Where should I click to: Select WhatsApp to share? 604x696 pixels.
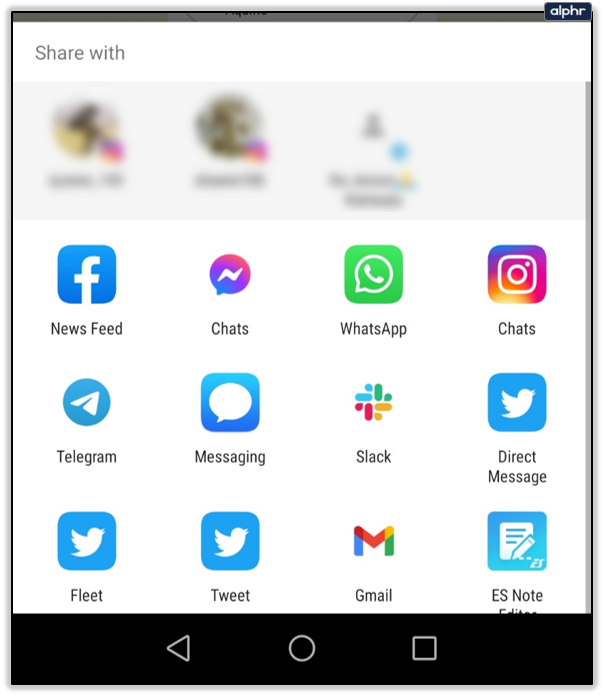point(373,275)
